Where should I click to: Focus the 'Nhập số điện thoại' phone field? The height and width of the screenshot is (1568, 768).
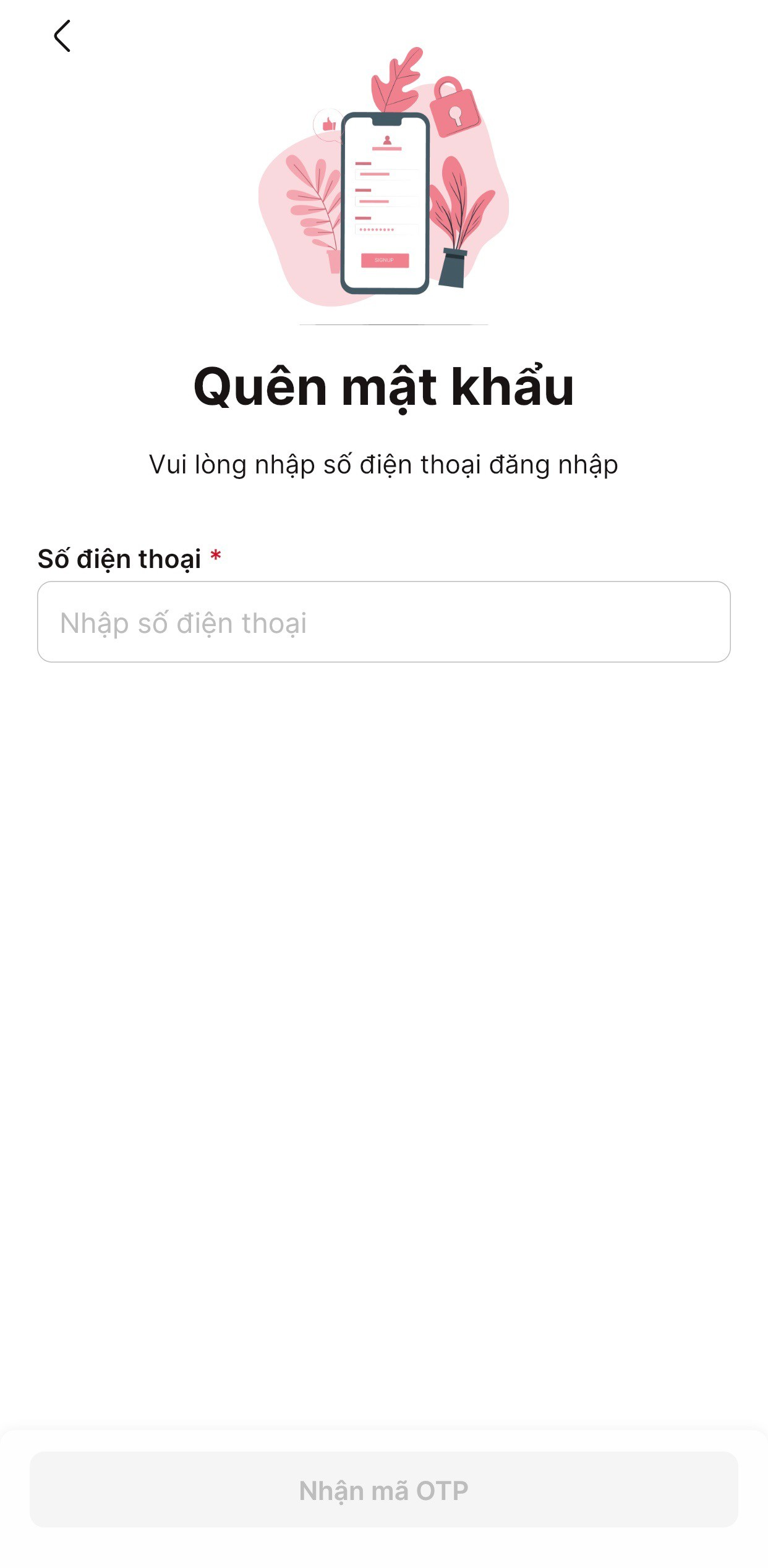[x=383, y=622]
